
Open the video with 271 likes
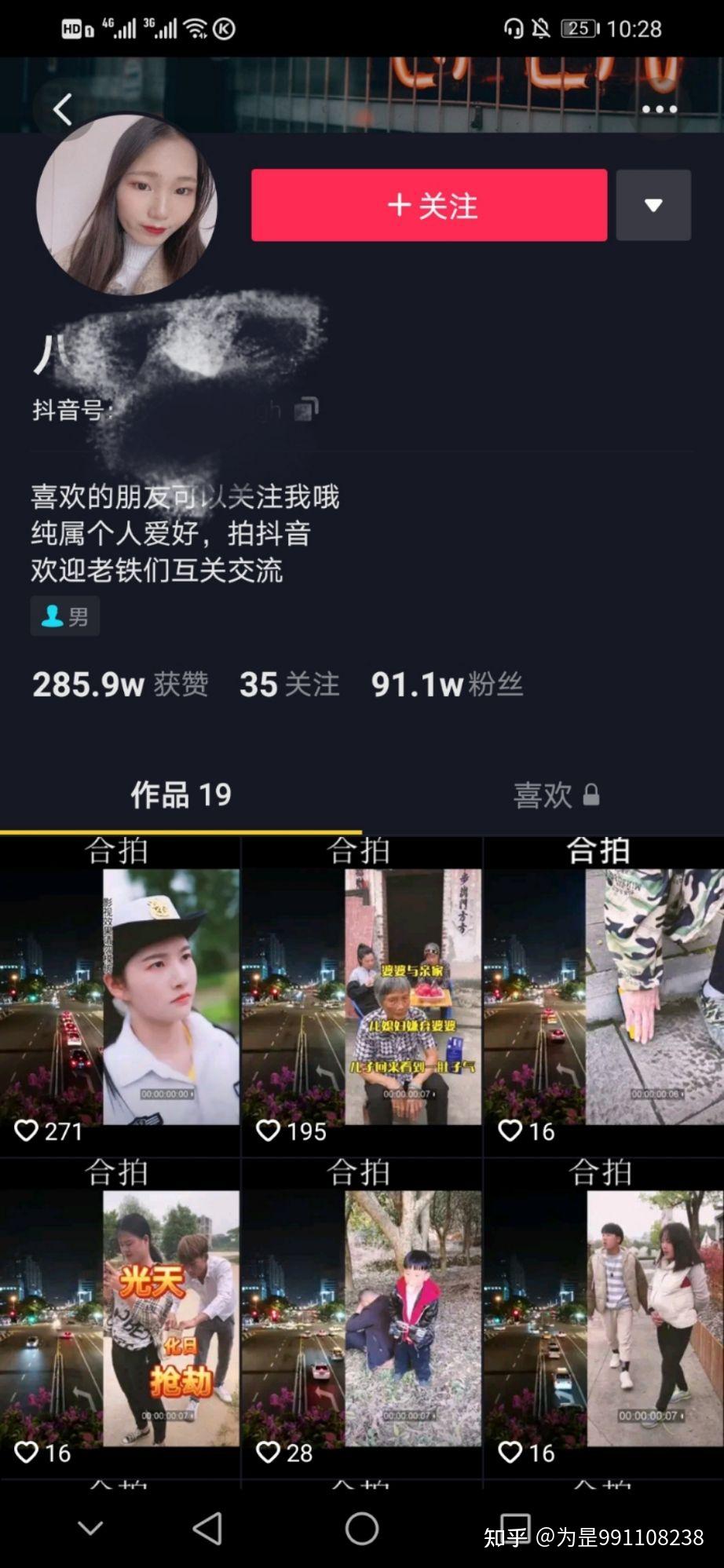coord(120,996)
